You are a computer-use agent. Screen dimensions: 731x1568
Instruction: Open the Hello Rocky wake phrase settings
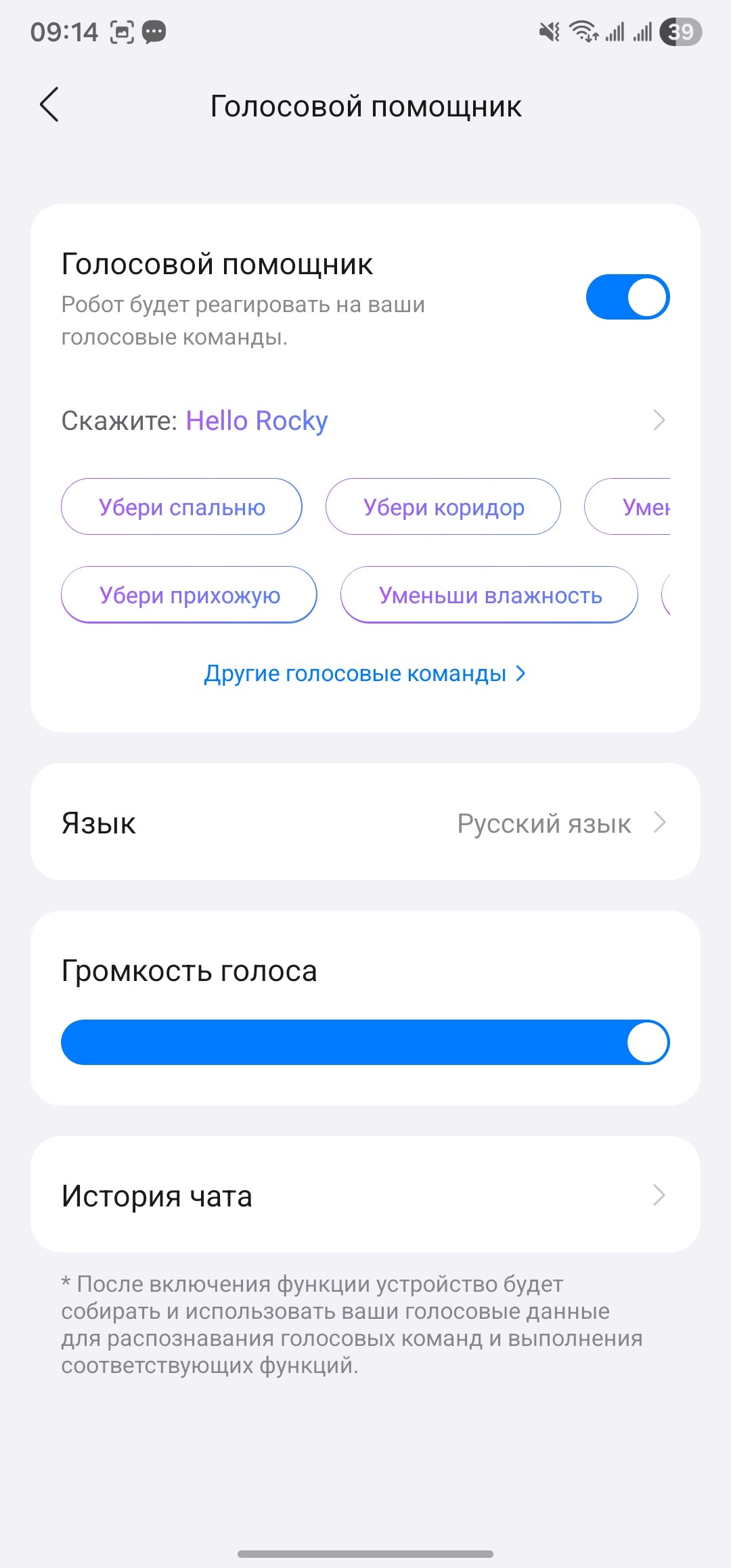pos(364,420)
